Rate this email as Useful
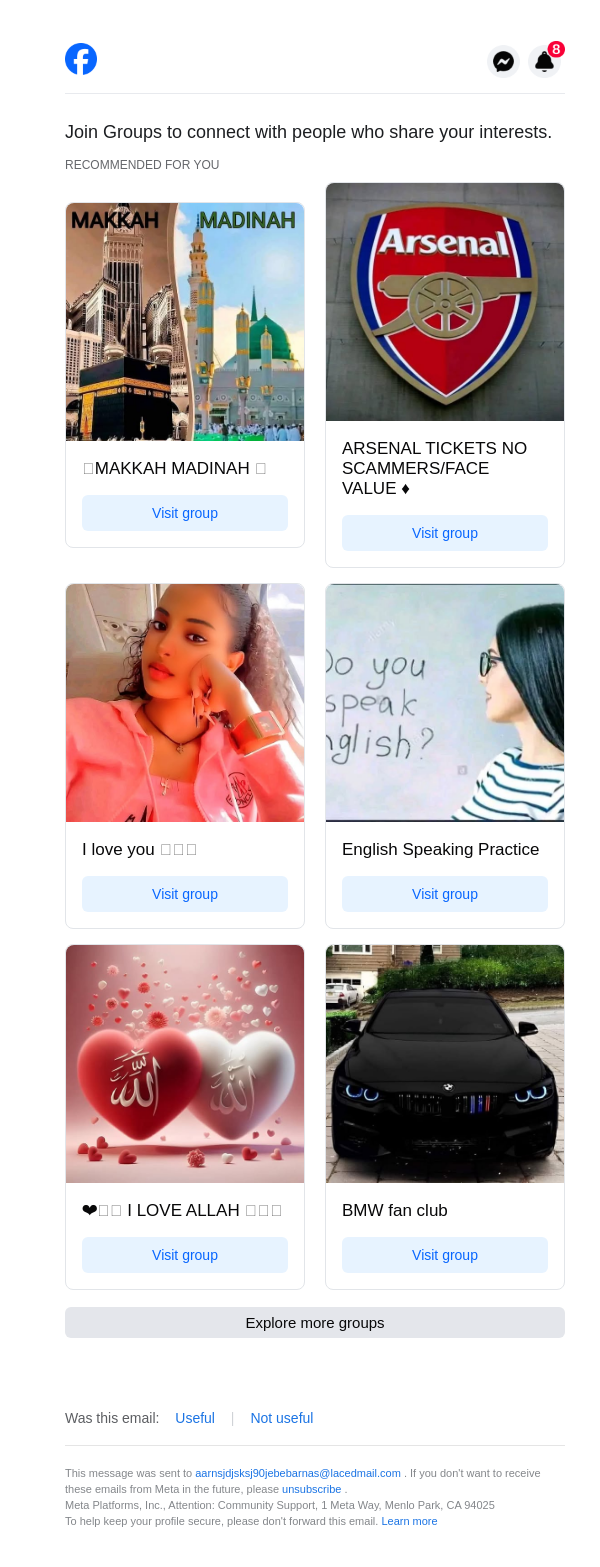600x1567 pixels. click(195, 1418)
